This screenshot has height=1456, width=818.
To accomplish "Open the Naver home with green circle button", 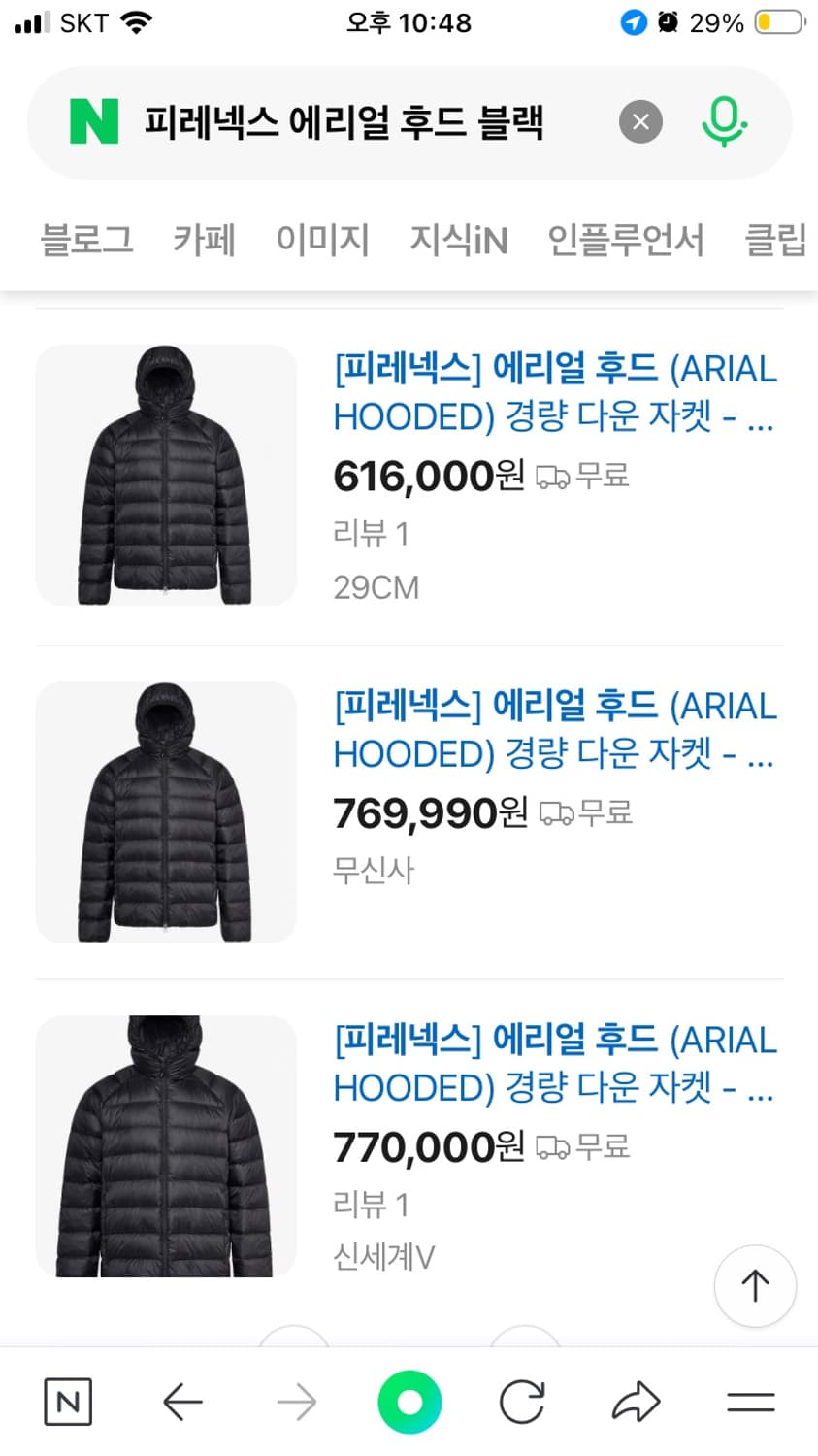I will pos(409,1401).
